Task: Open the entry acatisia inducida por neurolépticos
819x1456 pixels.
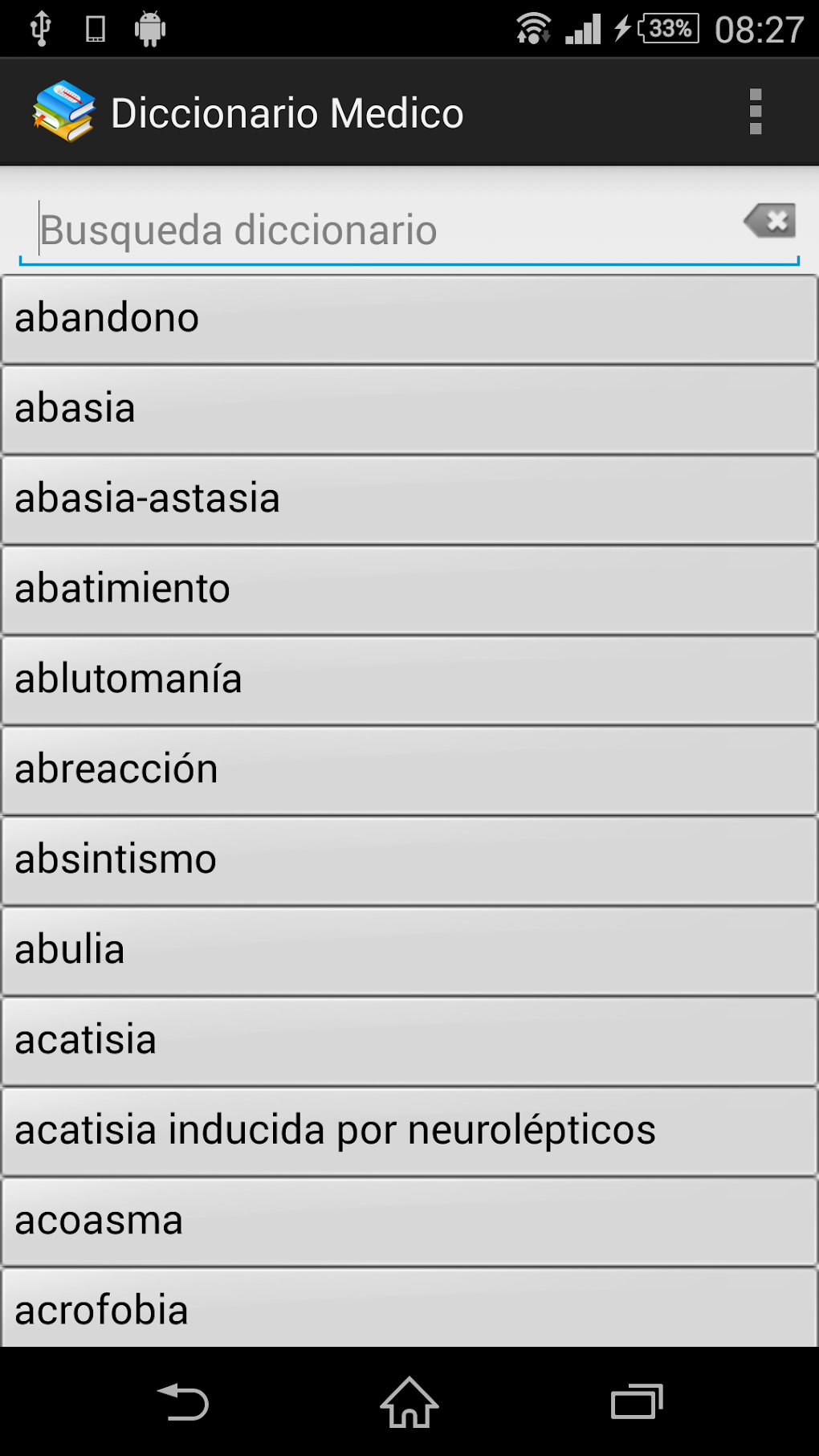Action: 409,1130
